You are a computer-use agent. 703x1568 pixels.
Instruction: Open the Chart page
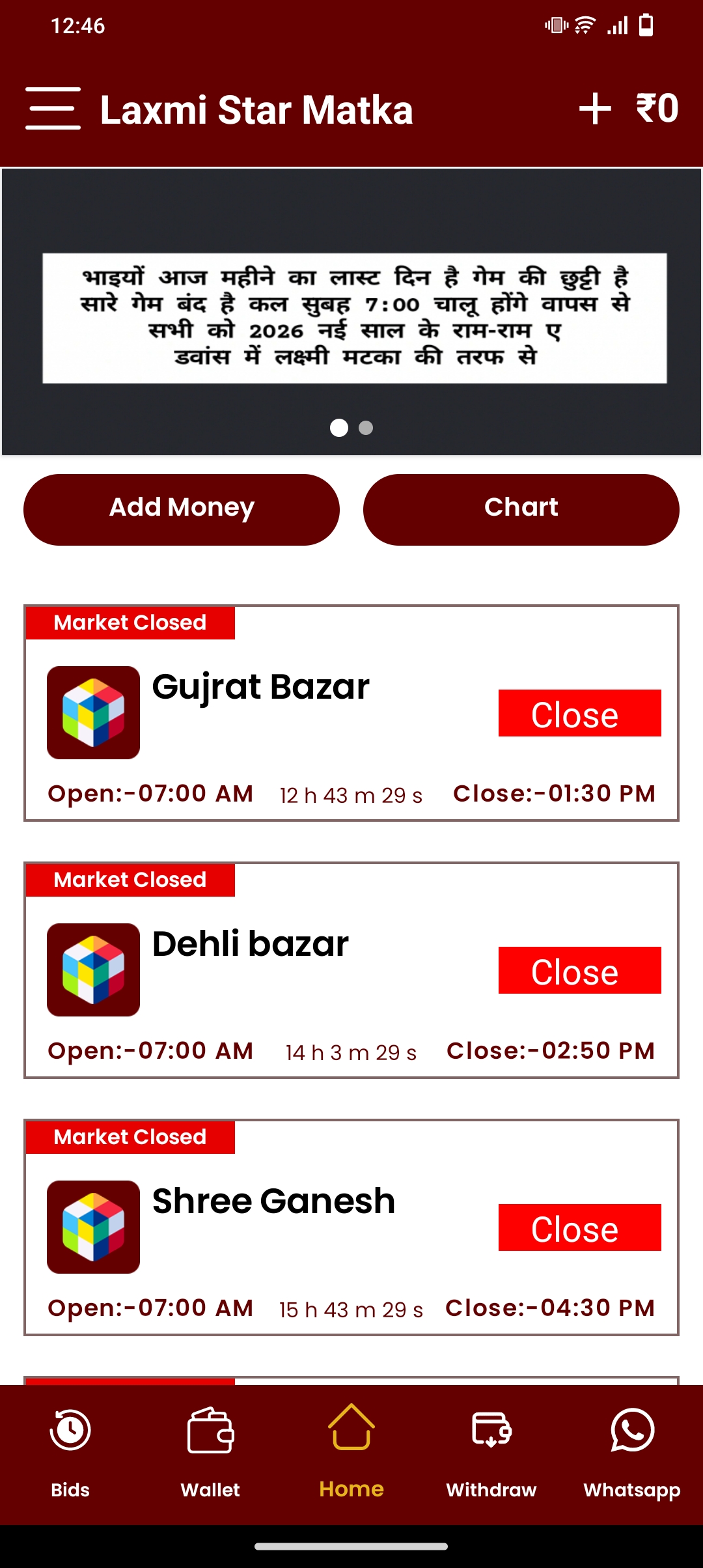tap(521, 509)
